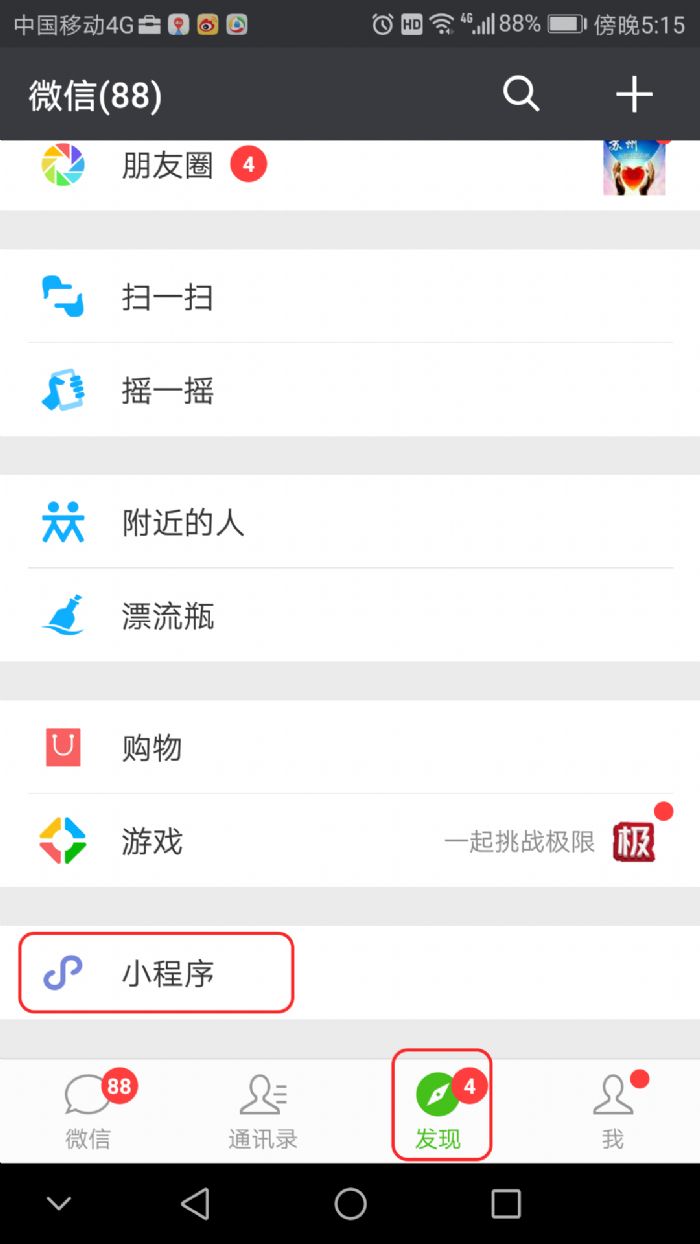Open 购物 Shopping

click(152, 747)
